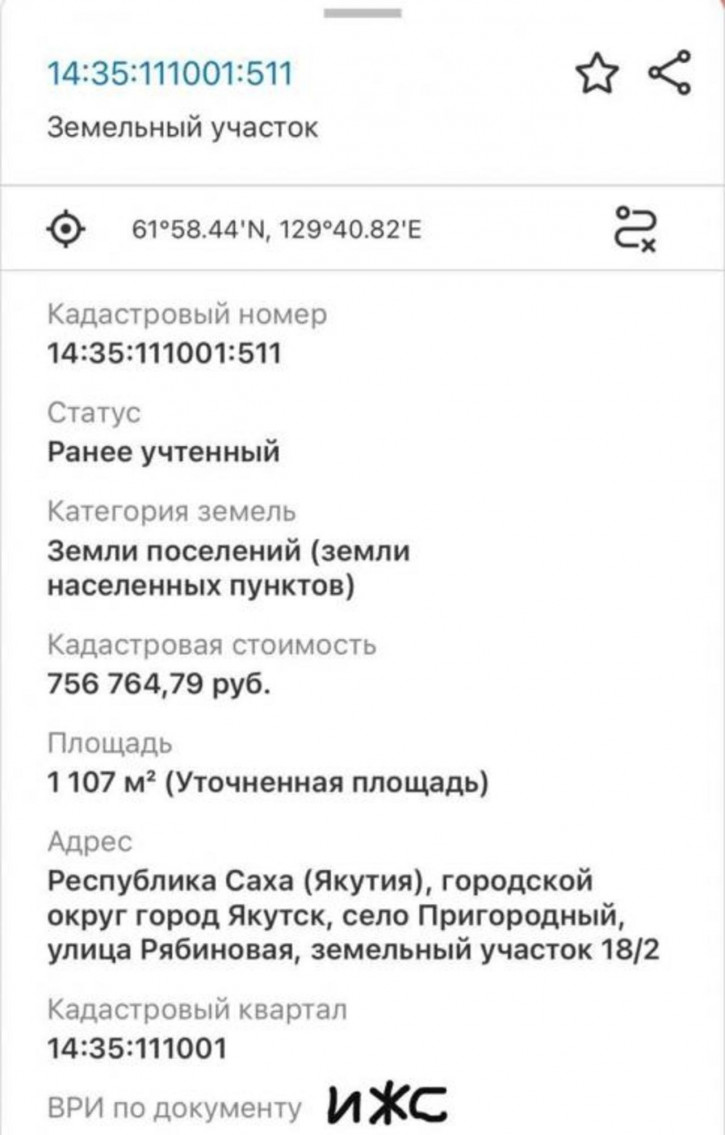725x1135 pixels.
Task: Open the blue cadastral number 14:35:111001:511 link
Action: 170,74
